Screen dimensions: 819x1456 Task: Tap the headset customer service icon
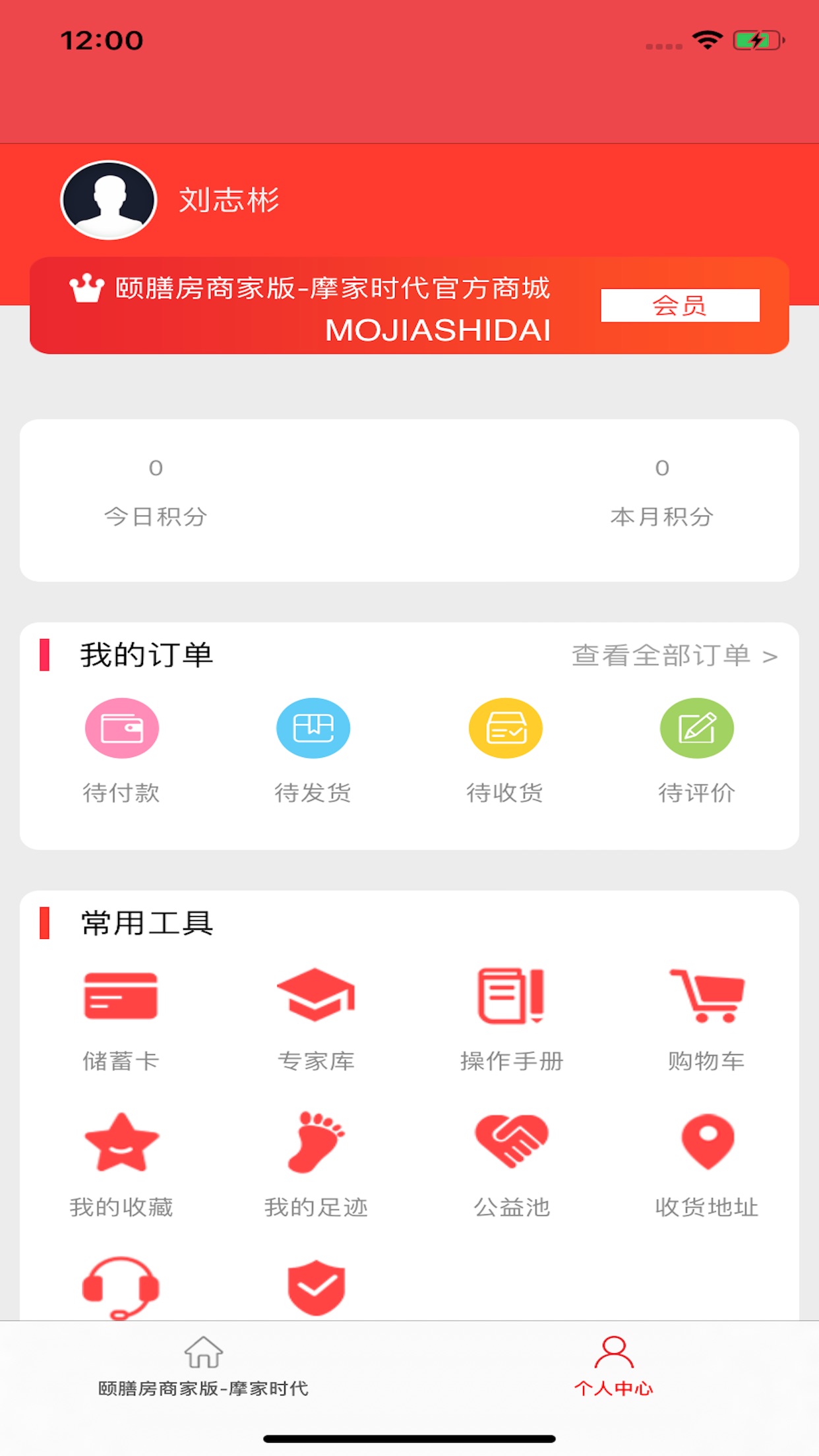click(x=121, y=1287)
